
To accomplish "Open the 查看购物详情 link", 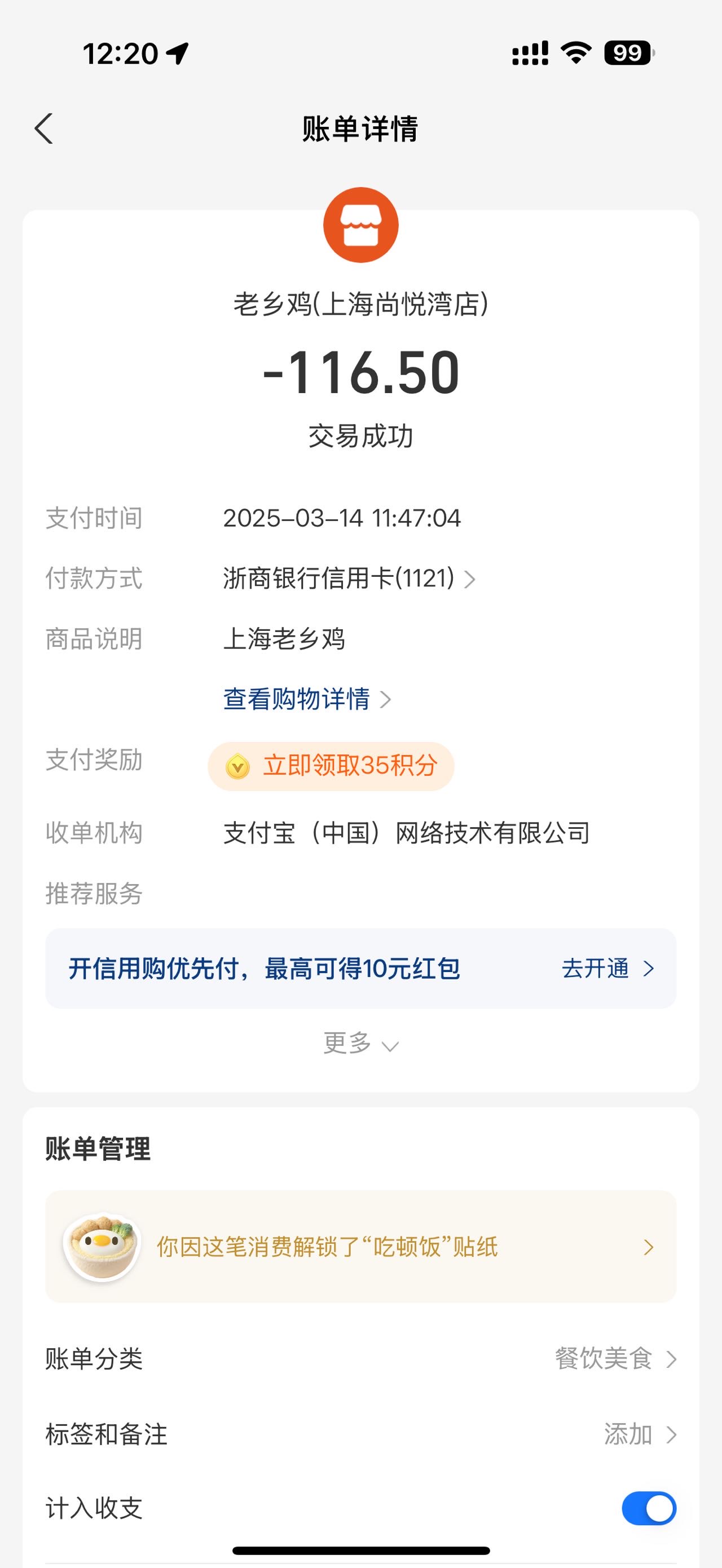I will click(307, 699).
